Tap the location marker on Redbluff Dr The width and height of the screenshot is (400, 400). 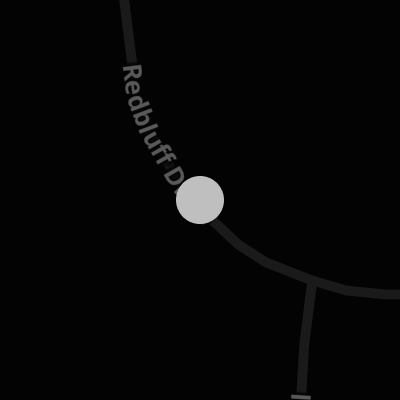point(200,200)
